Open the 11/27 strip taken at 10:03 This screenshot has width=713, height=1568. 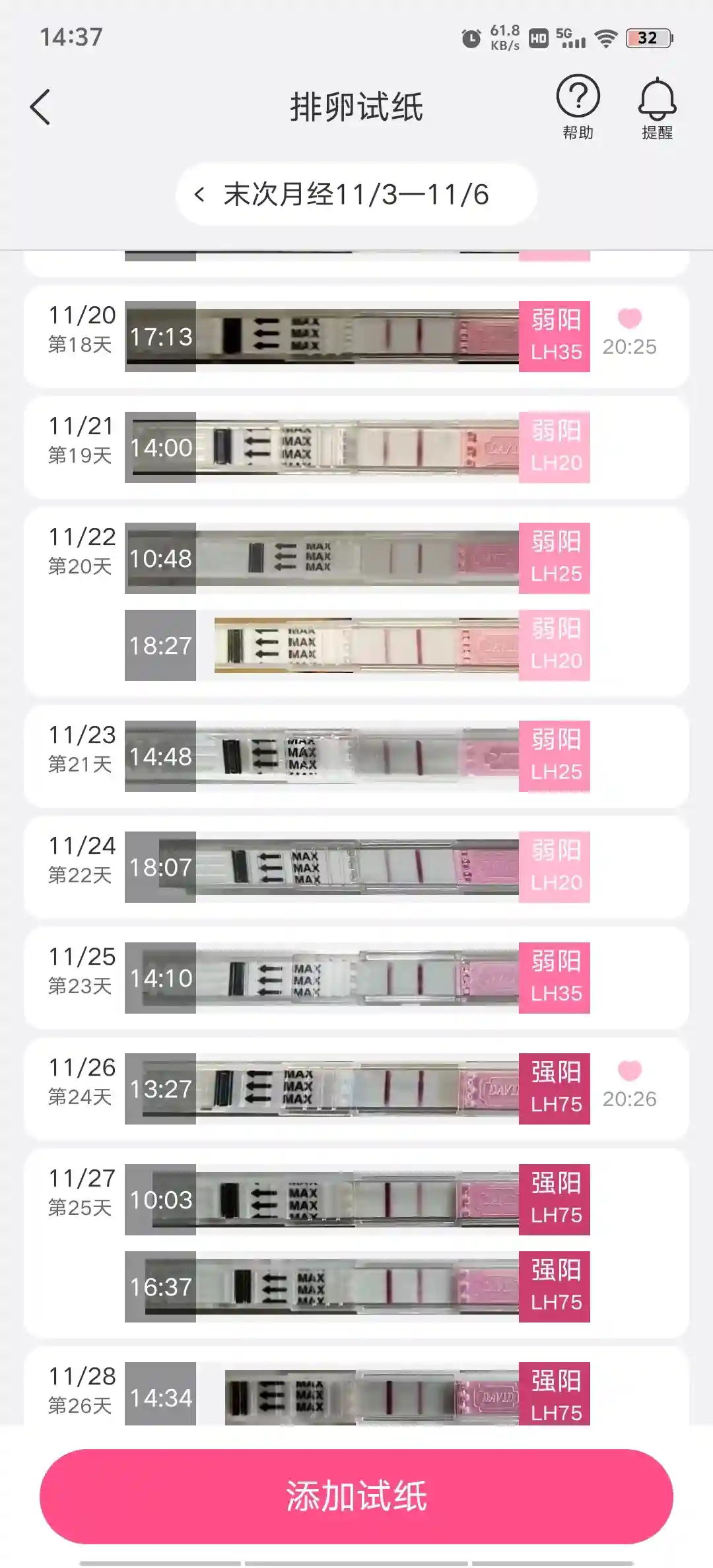(x=356, y=1200)
